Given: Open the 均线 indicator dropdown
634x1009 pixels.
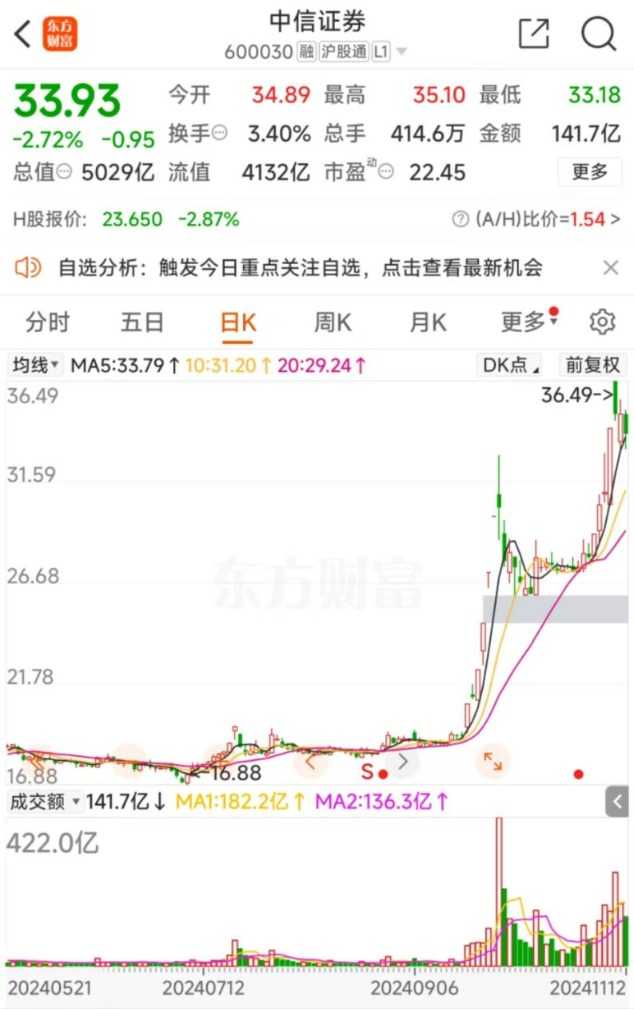Looking at the screenshot, I should click(x=36, y=365).
